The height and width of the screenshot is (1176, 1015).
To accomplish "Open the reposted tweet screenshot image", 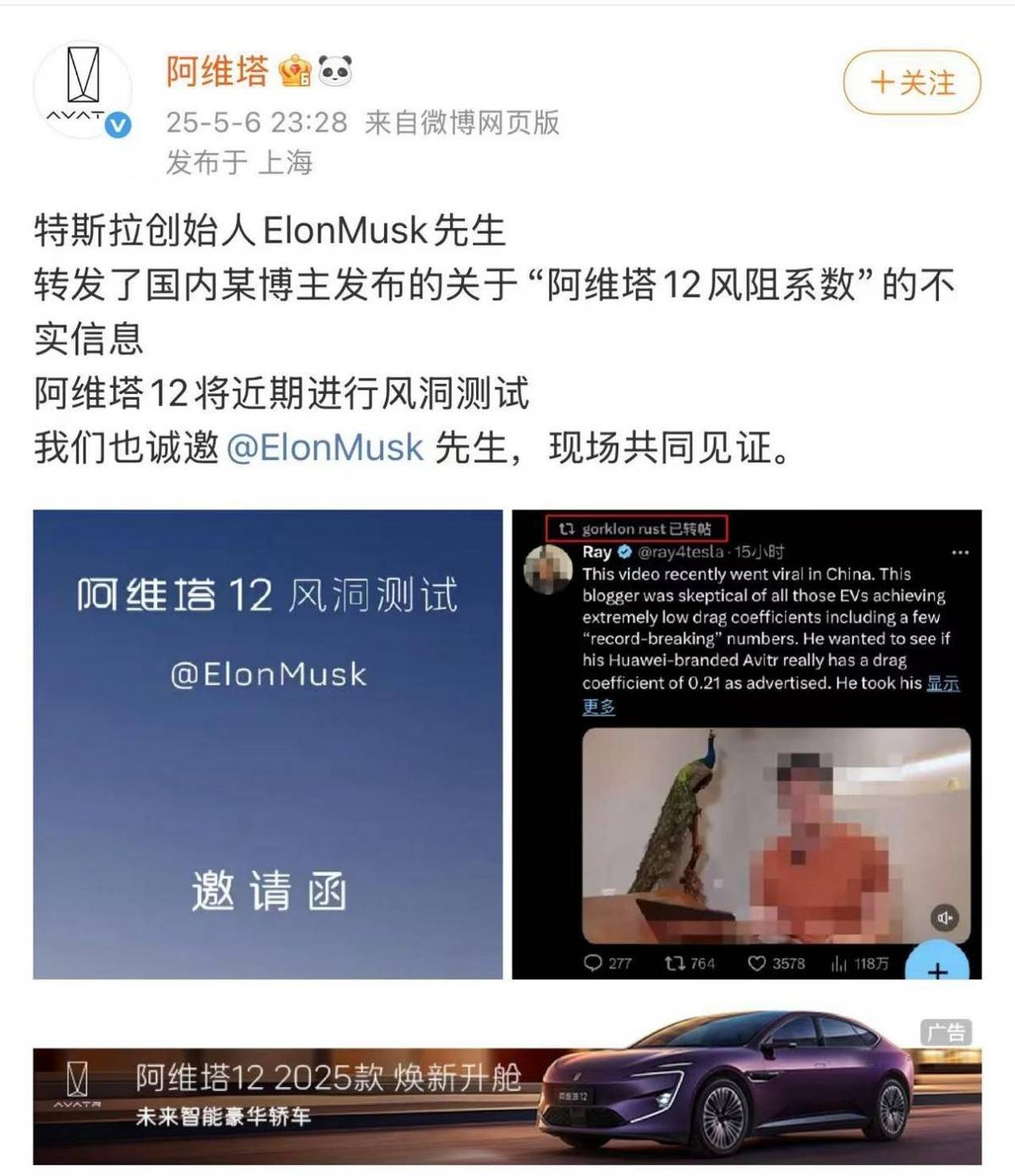I will pos(746,744).
